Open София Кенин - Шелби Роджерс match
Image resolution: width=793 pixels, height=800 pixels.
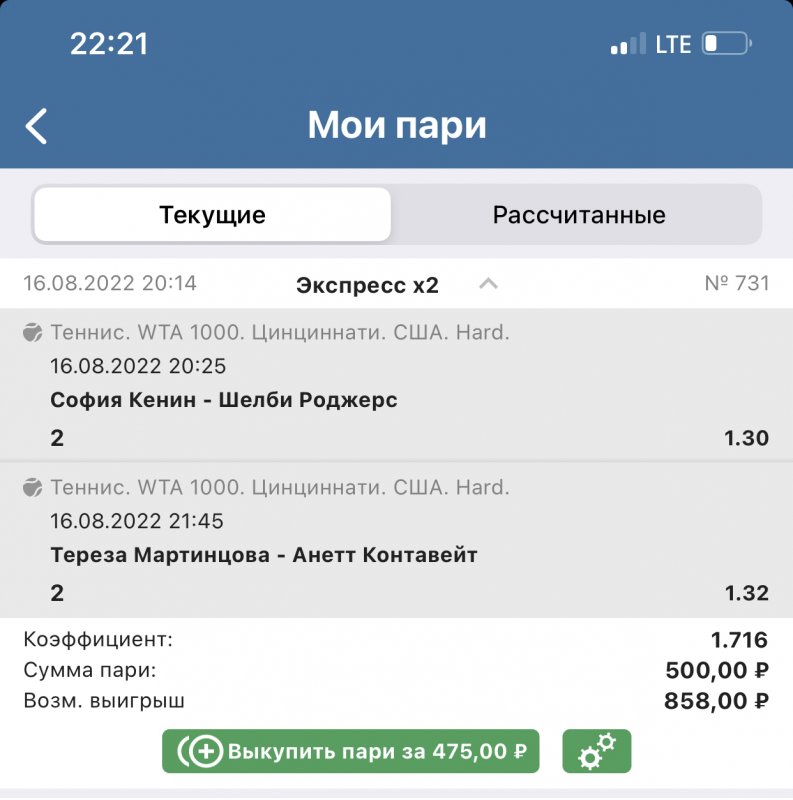pyautogui.click(x=224, y=400)
